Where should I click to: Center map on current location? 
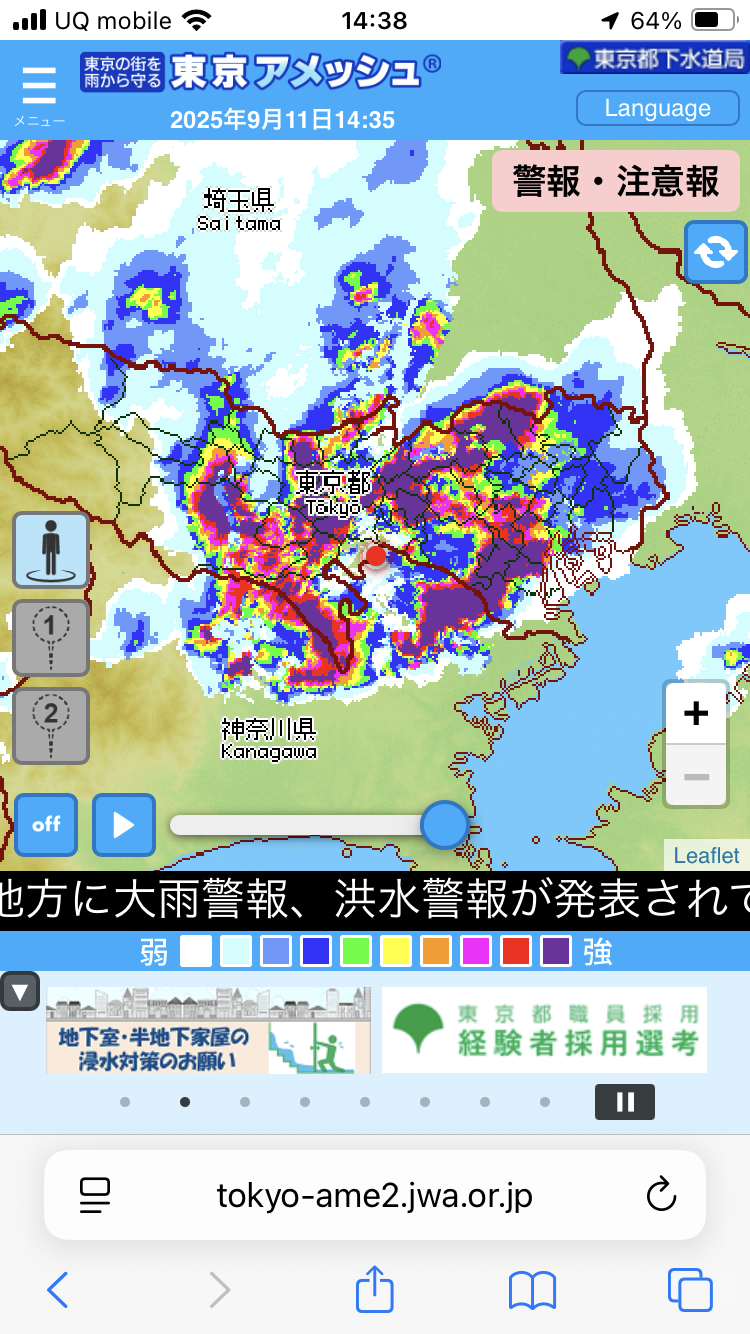coord(50,549)
